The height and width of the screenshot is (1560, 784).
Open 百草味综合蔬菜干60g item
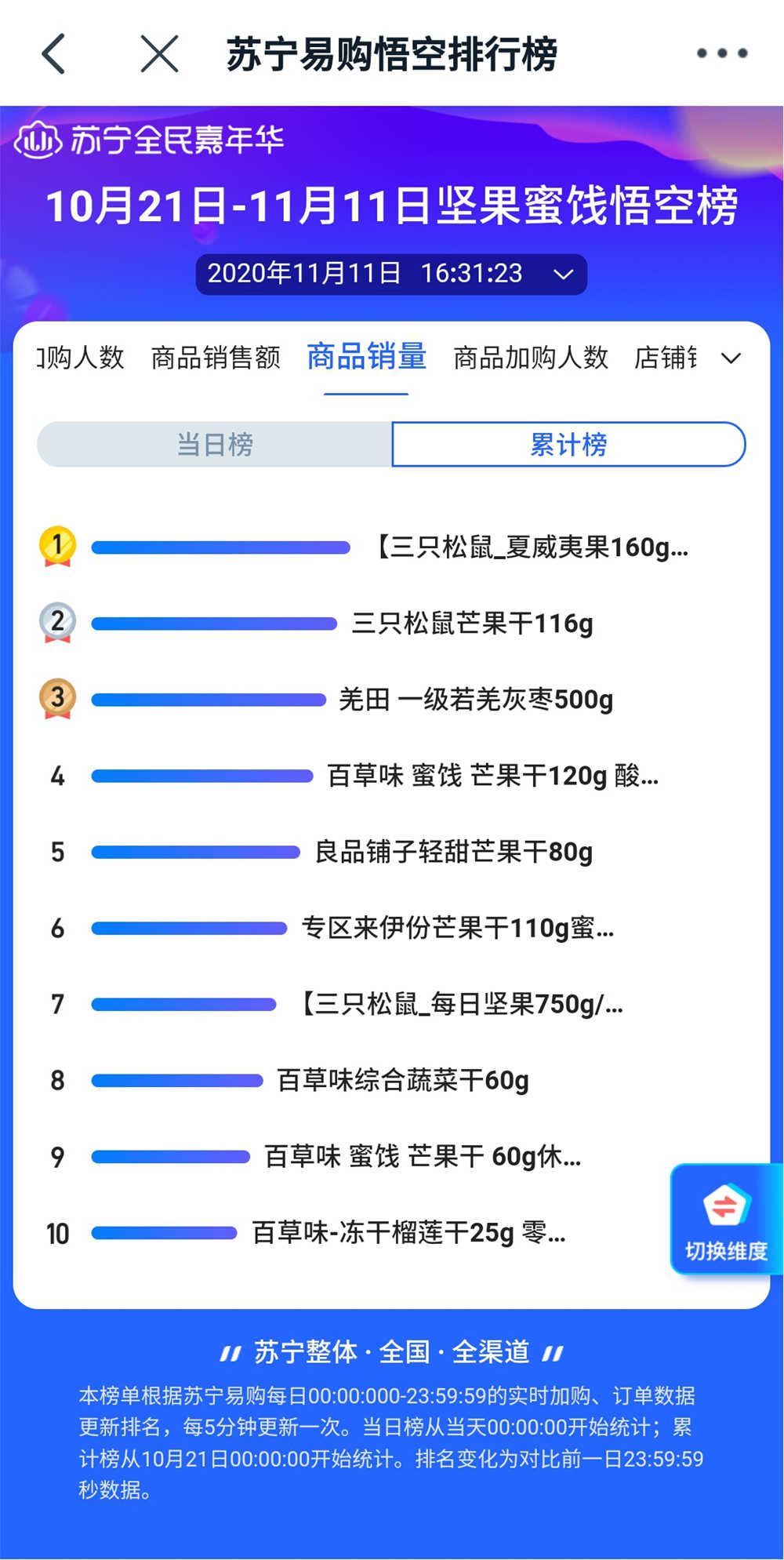[403, 1081]
